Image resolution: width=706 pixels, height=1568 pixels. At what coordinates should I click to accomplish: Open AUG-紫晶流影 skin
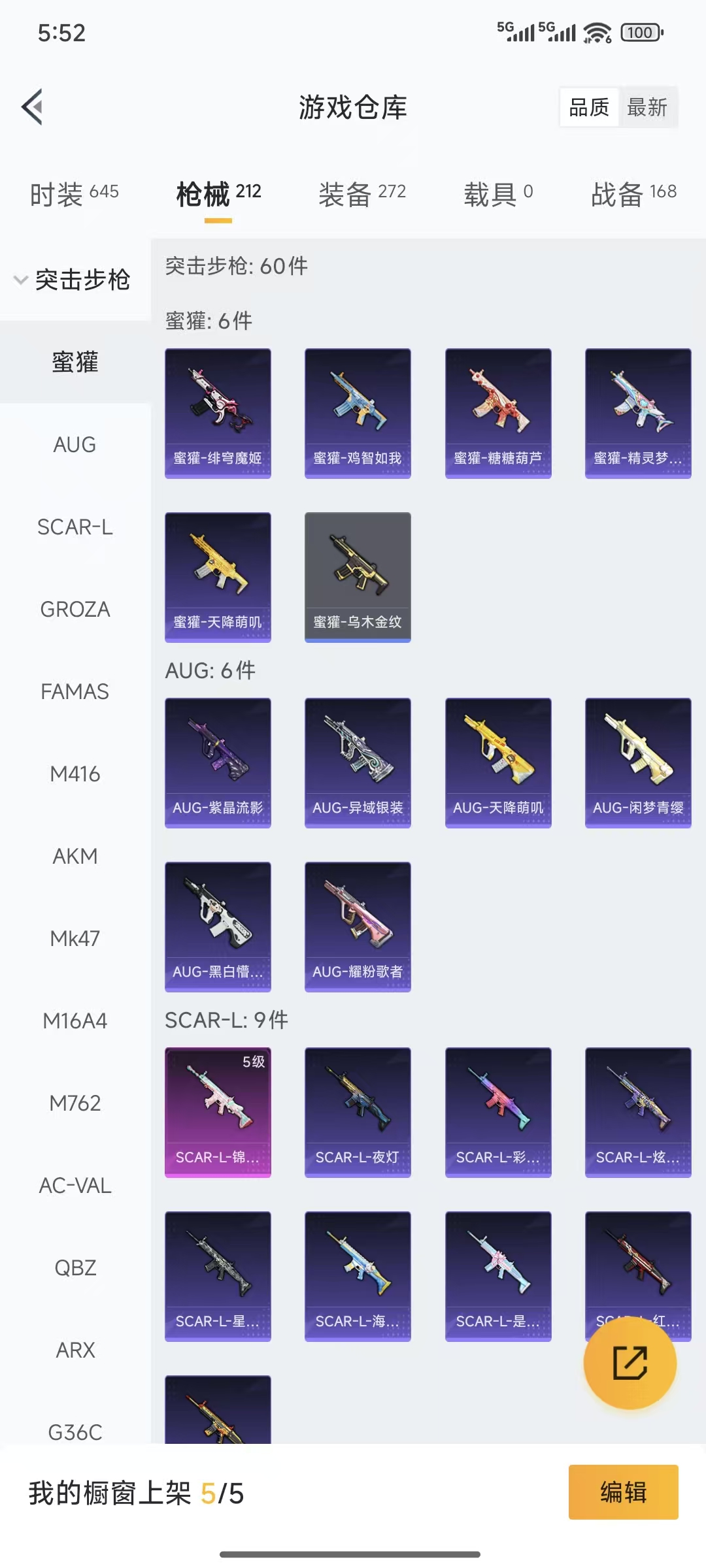[218, 762]
